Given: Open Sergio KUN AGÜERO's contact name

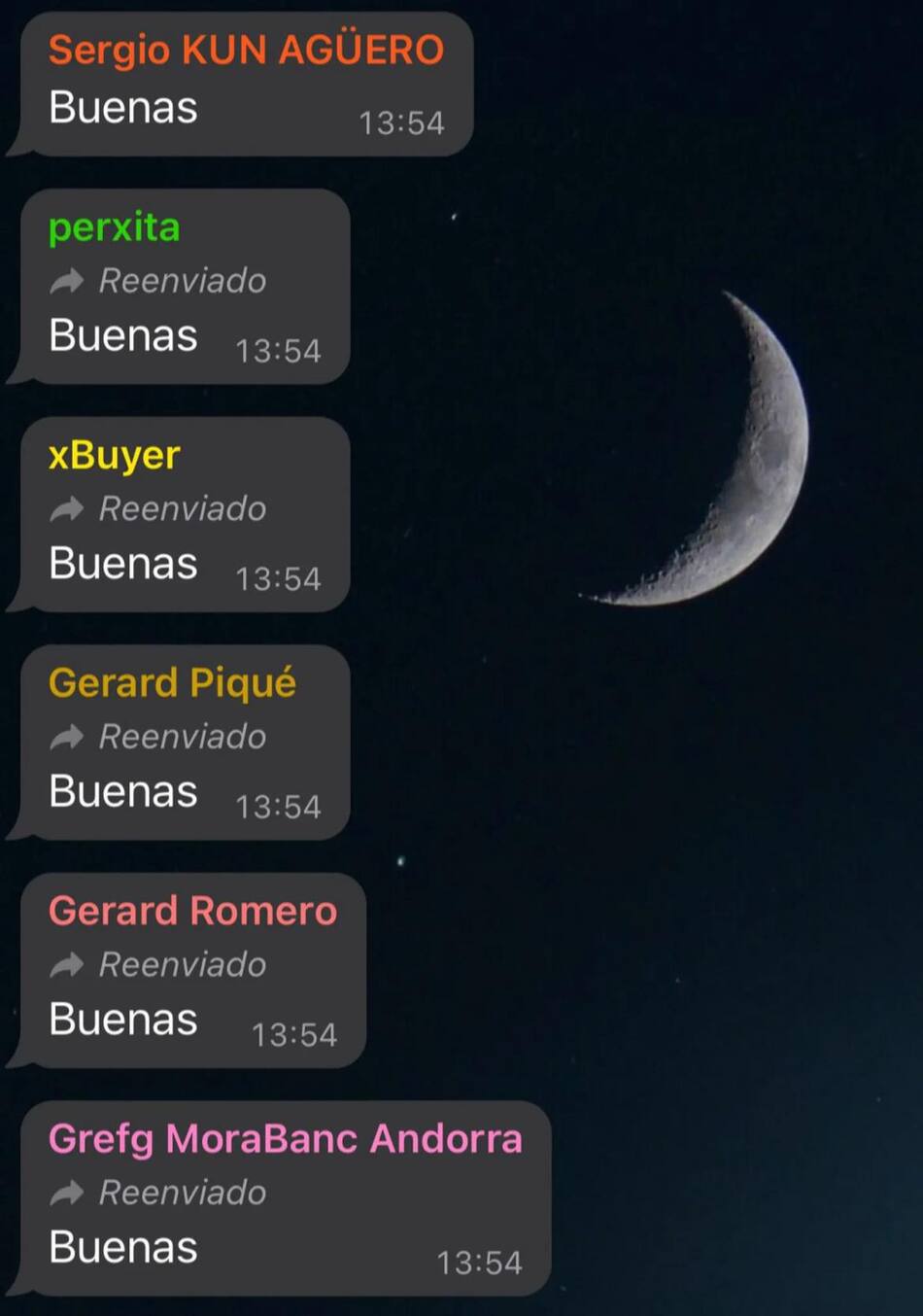Looking at the screenshot, I should (x=246, y=50).
